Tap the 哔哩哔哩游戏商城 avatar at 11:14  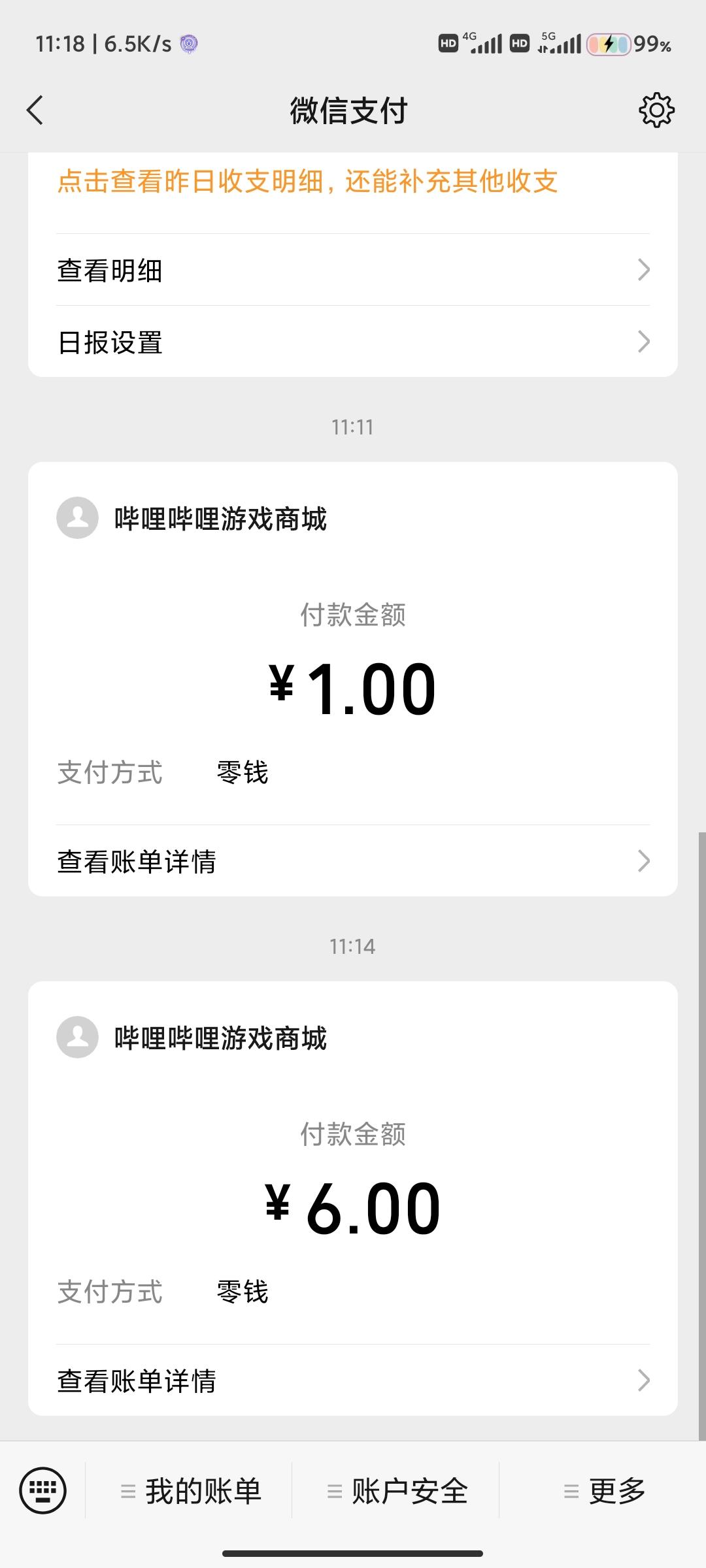coord(78,1037)
